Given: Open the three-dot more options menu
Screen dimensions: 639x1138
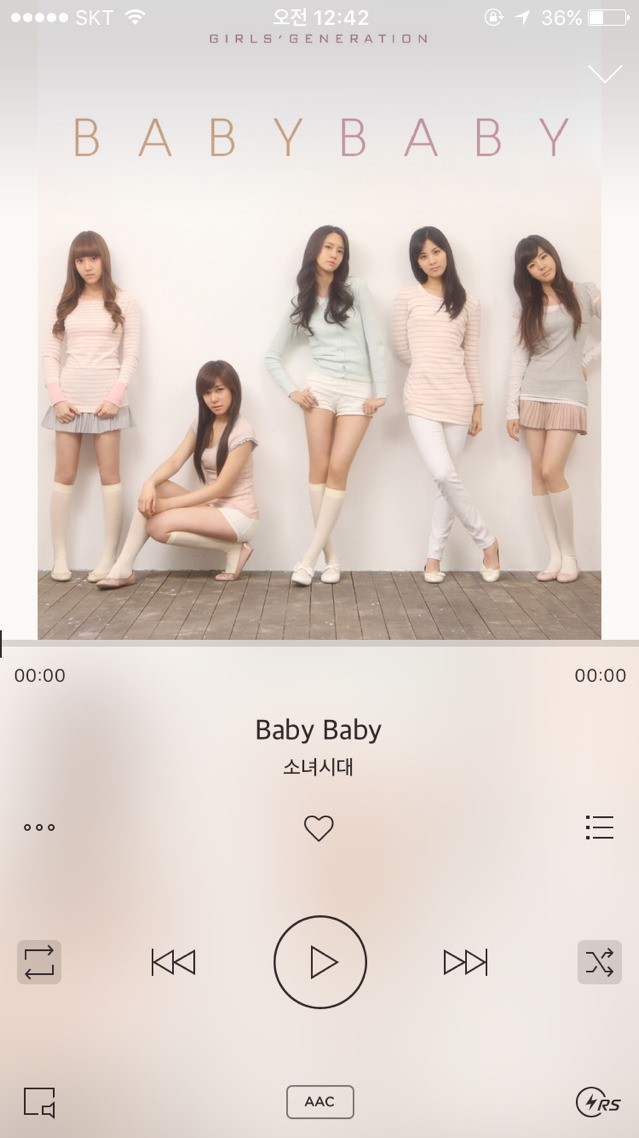Looking at the screenshot, I should click(x=39, y=828).
